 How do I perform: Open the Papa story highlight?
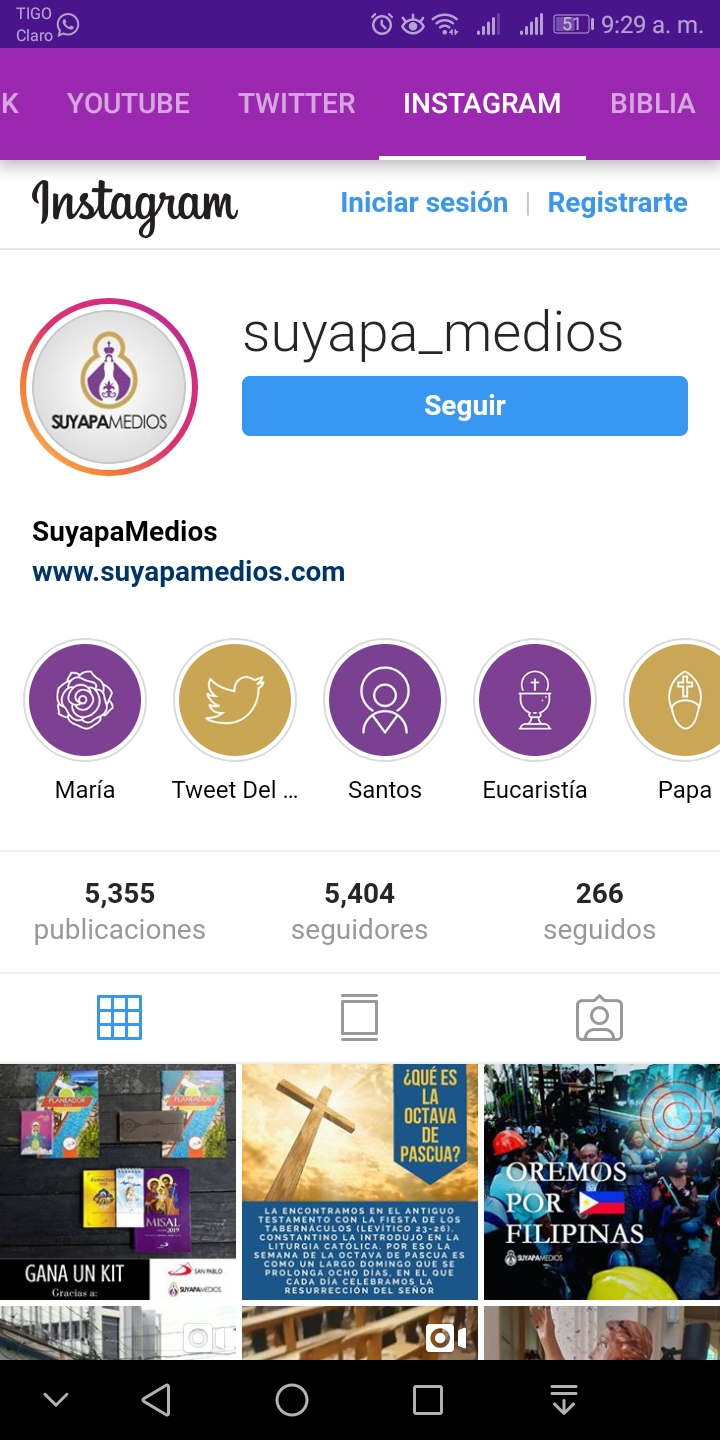[x=680, y=700]
